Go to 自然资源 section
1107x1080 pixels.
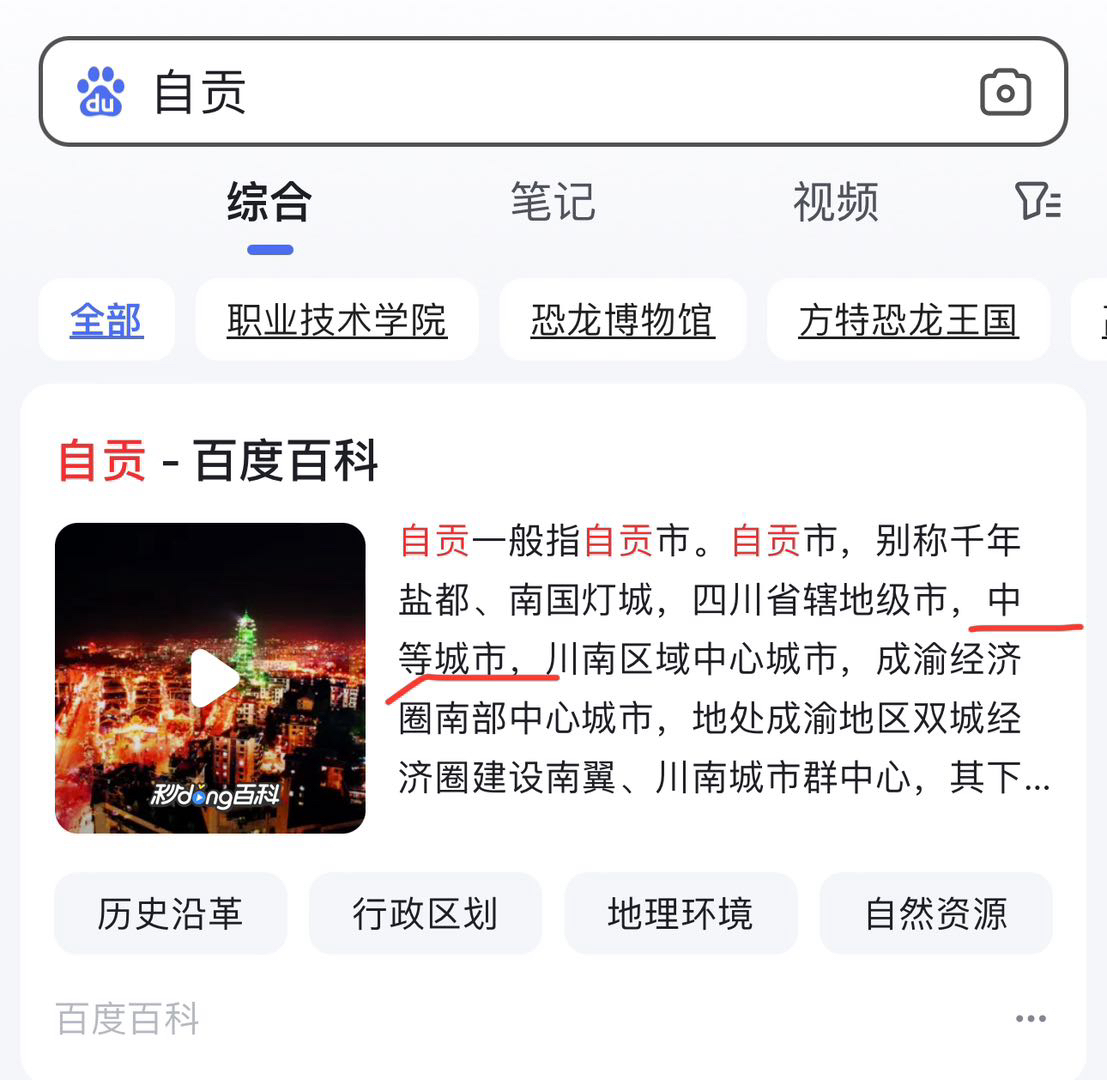coord(936,914)
